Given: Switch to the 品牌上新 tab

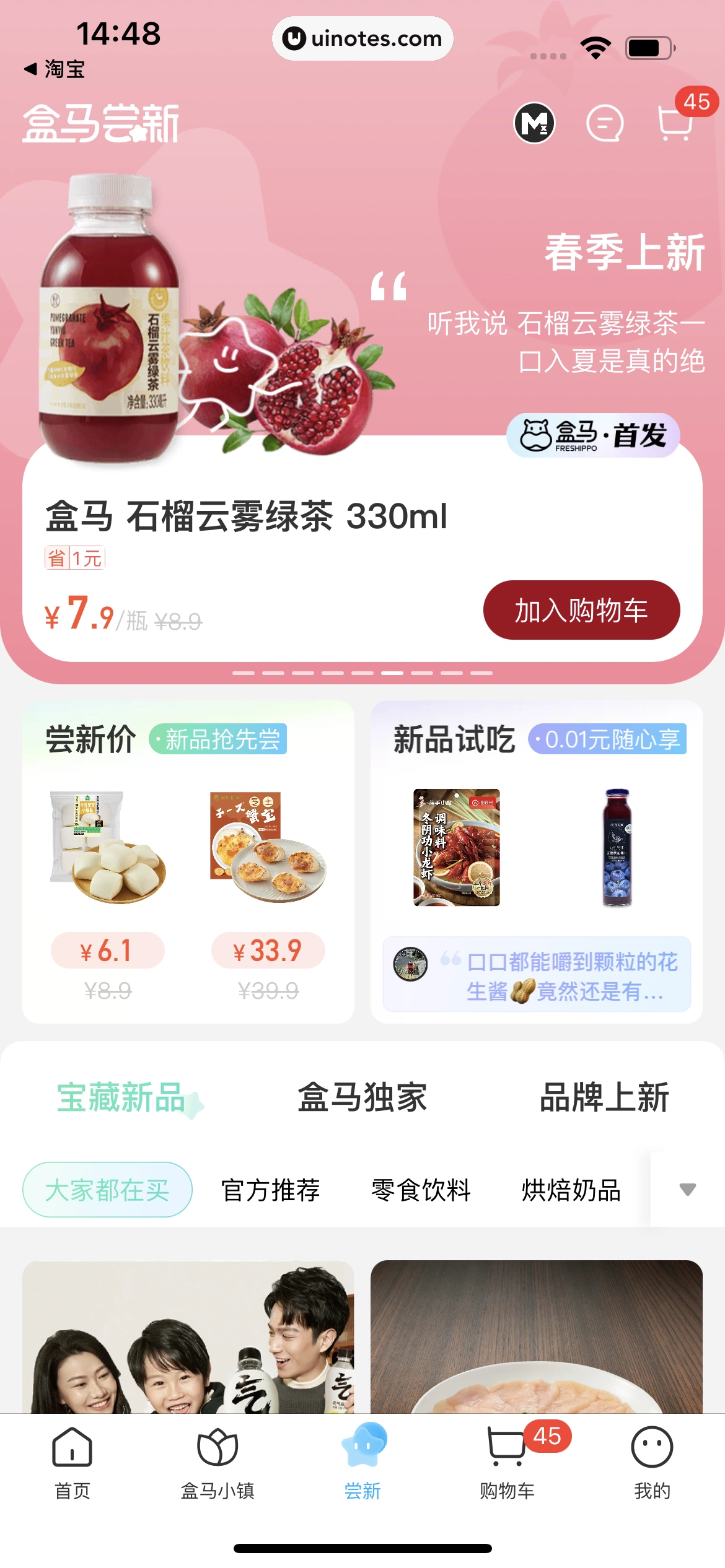Looking at the screenshot, I should tap(604, 1097).
